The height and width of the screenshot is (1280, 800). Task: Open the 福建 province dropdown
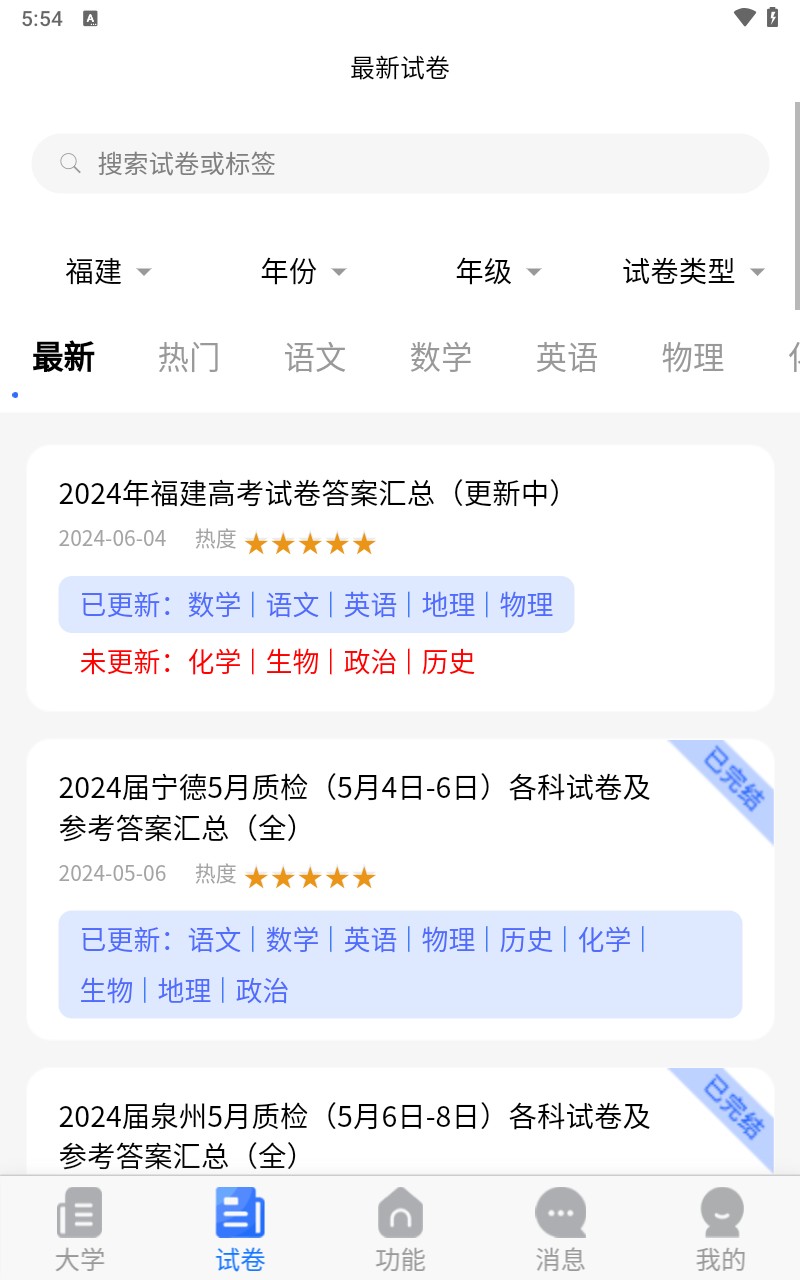click(108, 271)
